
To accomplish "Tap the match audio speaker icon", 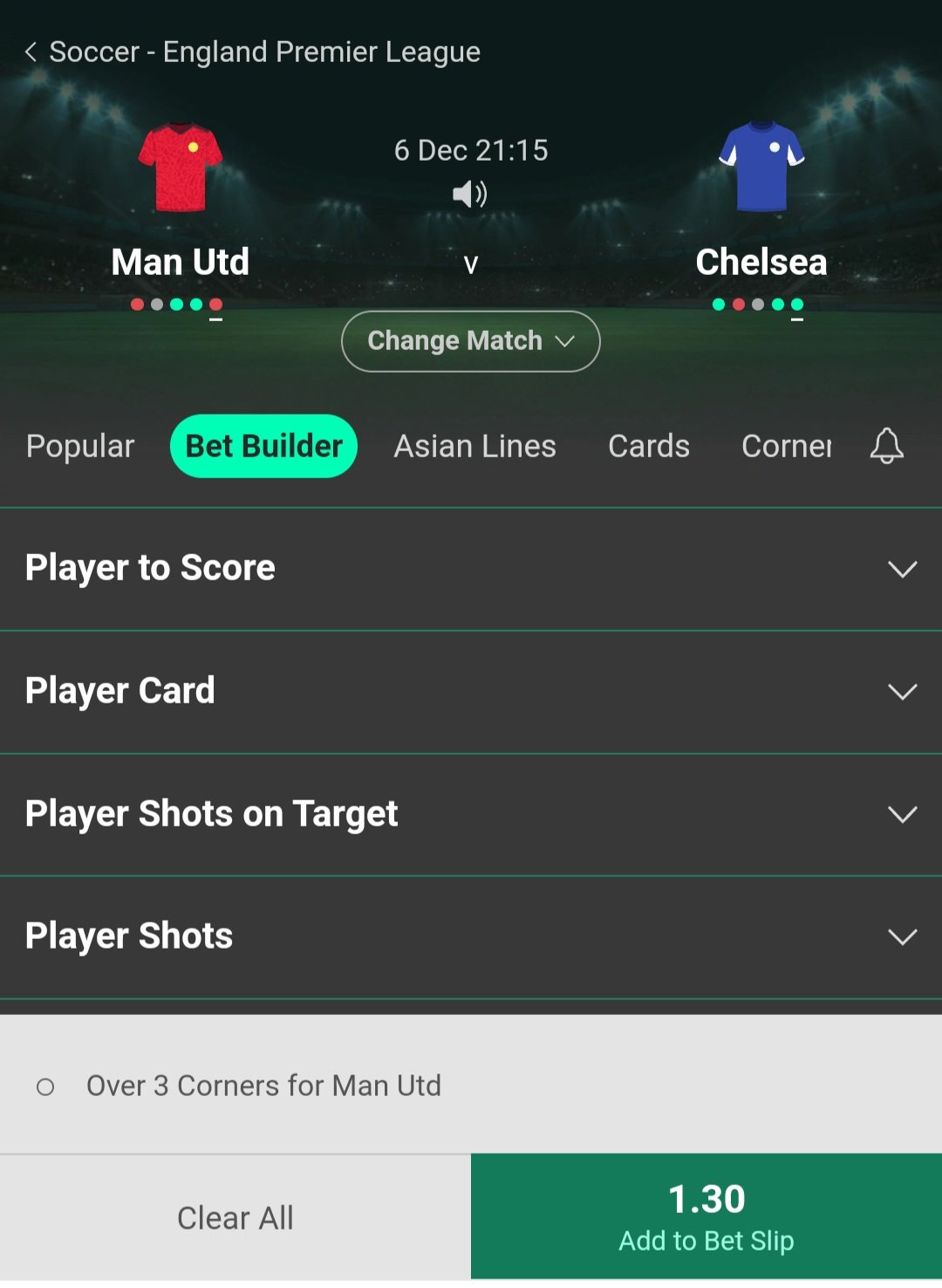I will click(469, 194).
